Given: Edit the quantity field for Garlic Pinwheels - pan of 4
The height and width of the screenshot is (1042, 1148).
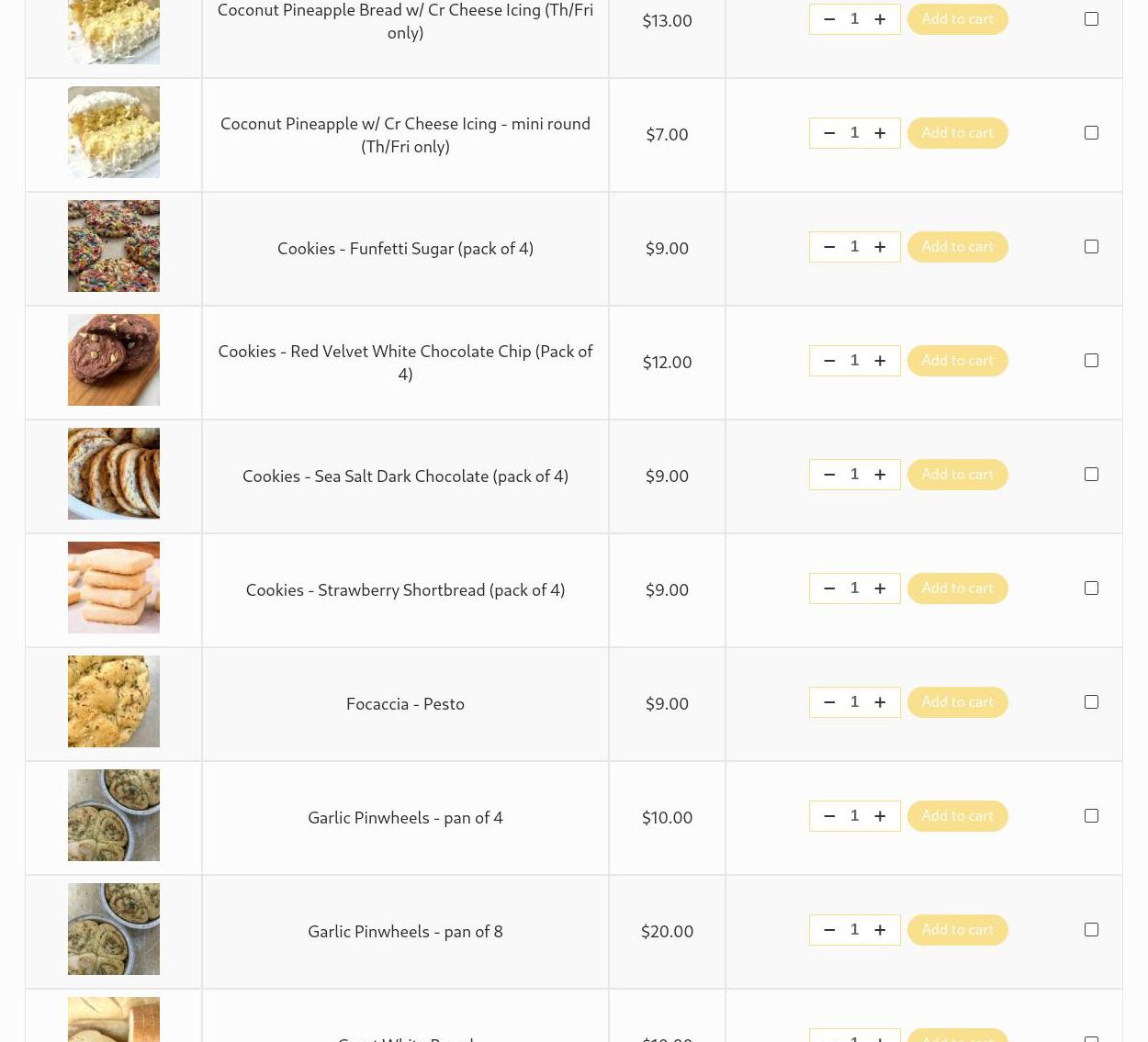Looking at the screenshot, I should click(x=854, y=816).
